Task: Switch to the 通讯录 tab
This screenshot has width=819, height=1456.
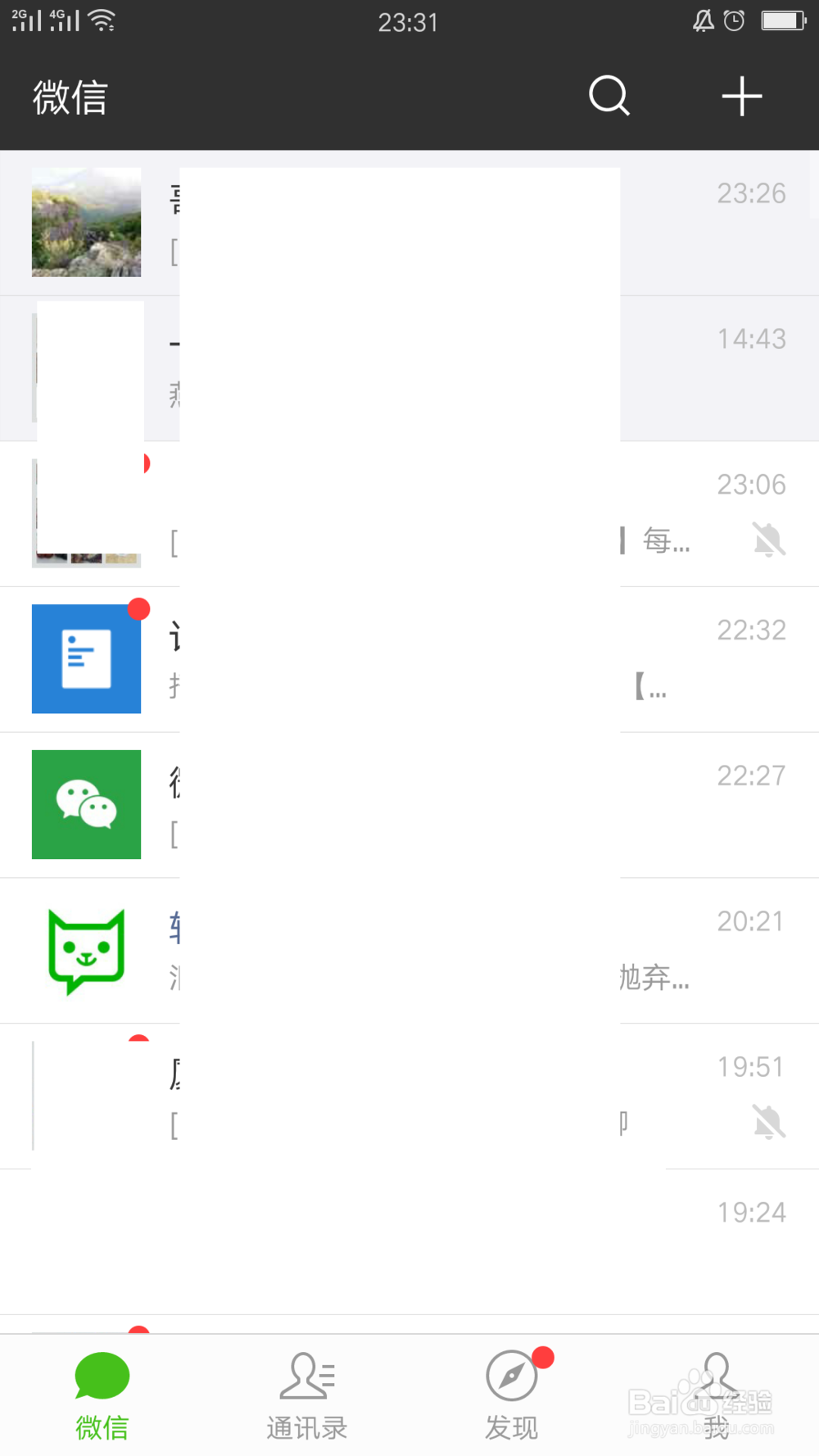Action: pos(306,1392)
